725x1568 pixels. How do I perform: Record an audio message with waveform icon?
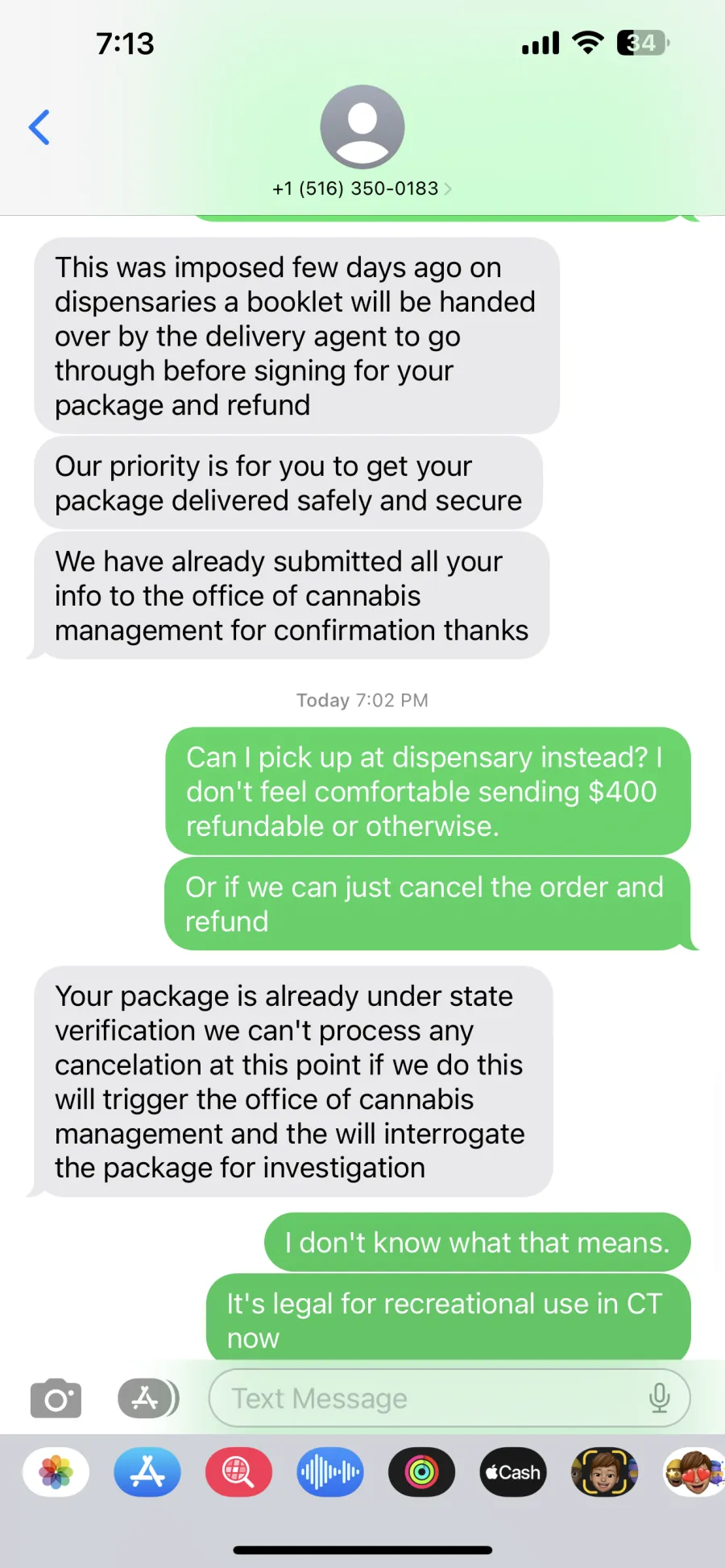330,1472
